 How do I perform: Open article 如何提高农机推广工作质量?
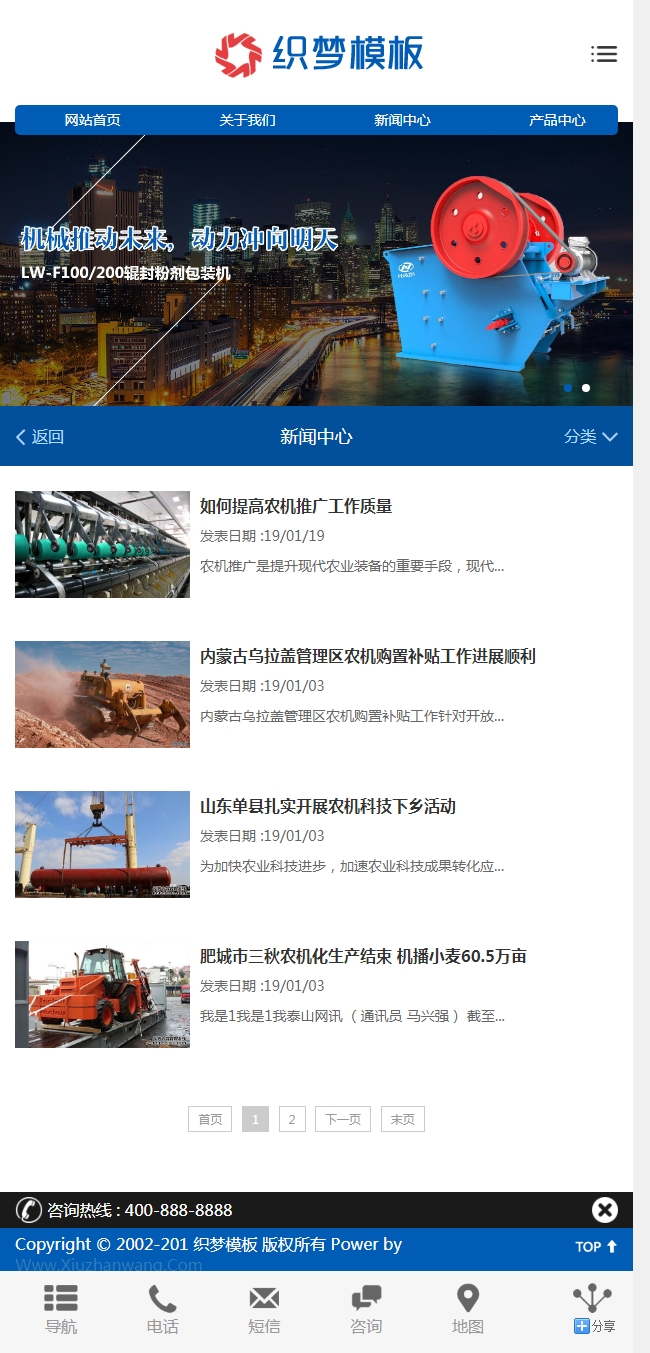pyautogui.click(x=296, y=507)
